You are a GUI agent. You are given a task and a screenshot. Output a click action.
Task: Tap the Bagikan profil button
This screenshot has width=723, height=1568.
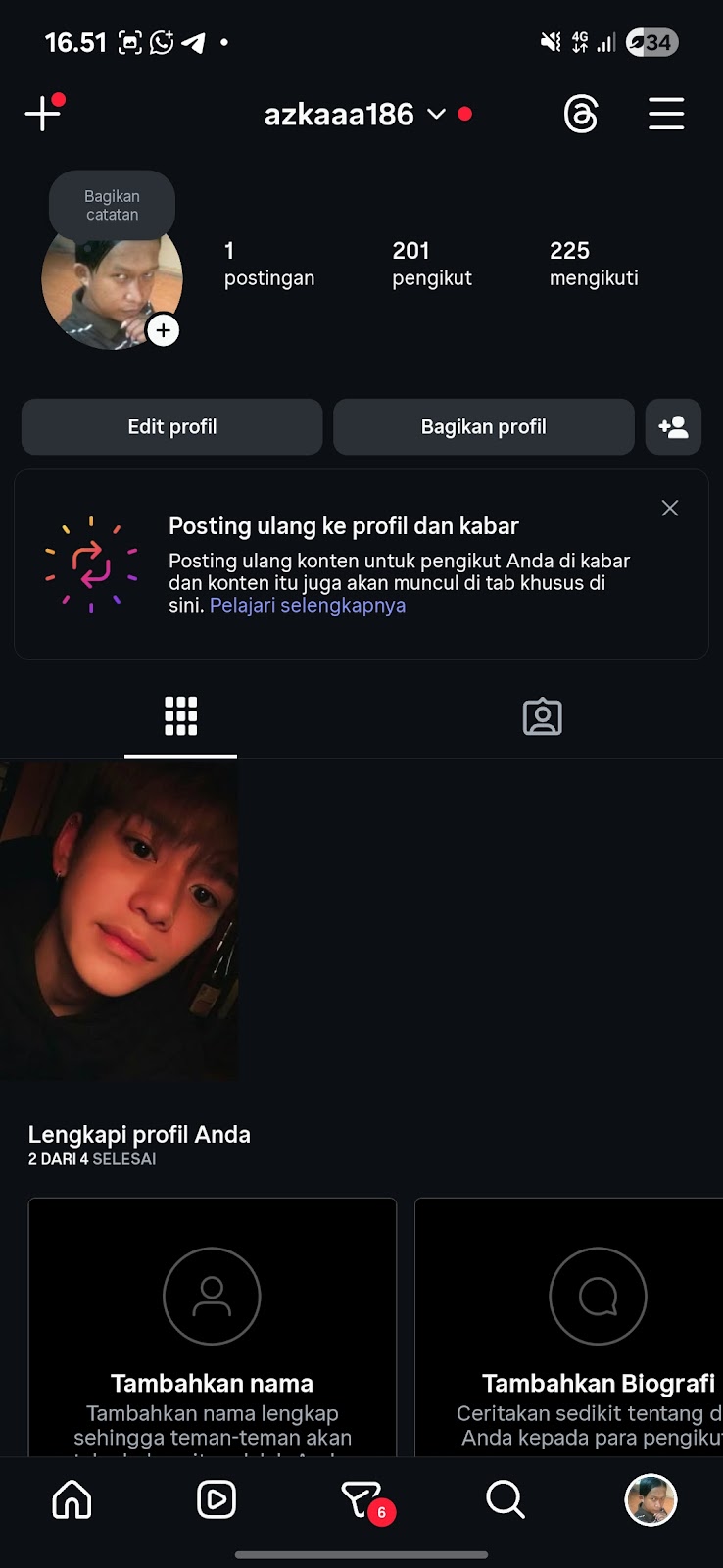tap(484, 426)
